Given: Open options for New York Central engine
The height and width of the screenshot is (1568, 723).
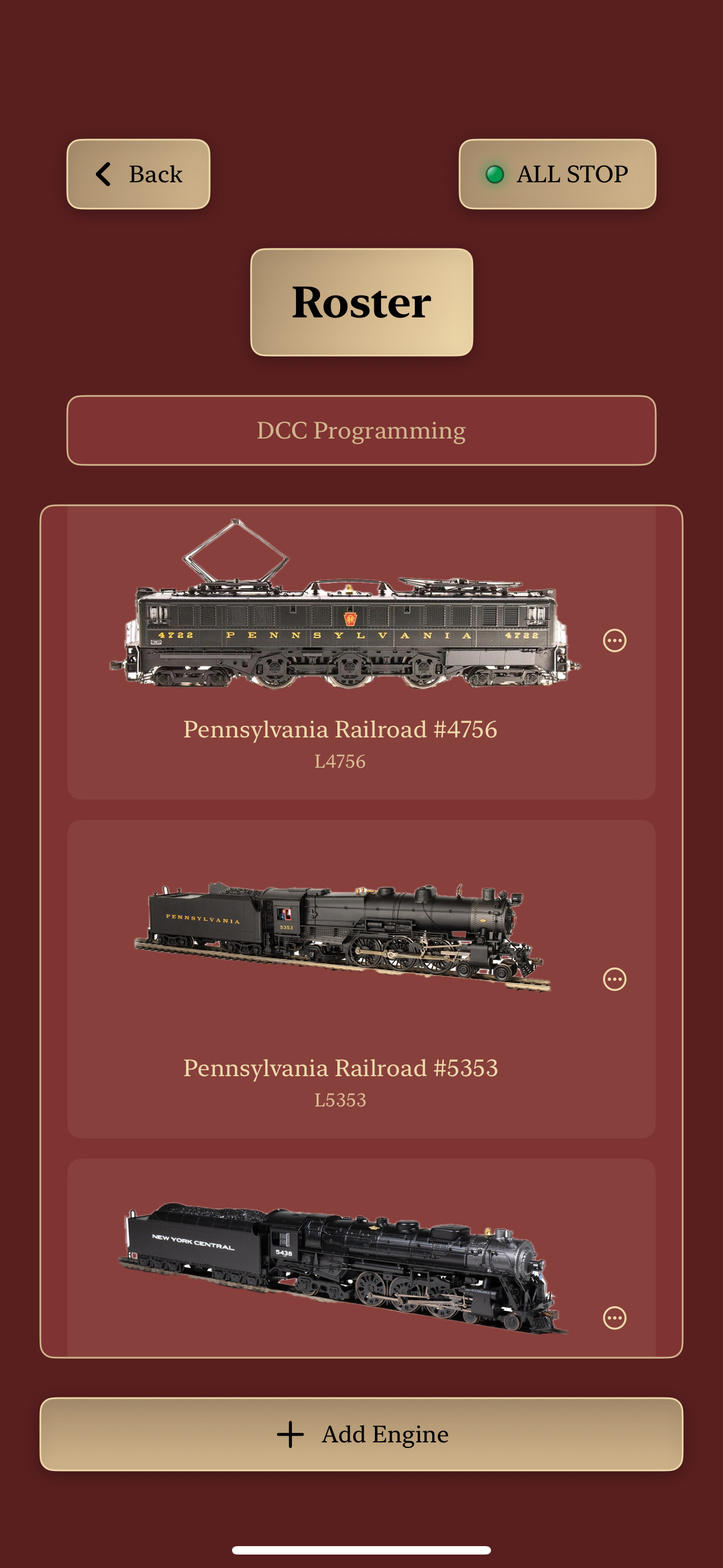Looking at the screenshot, I should [x=614, y=1317].
